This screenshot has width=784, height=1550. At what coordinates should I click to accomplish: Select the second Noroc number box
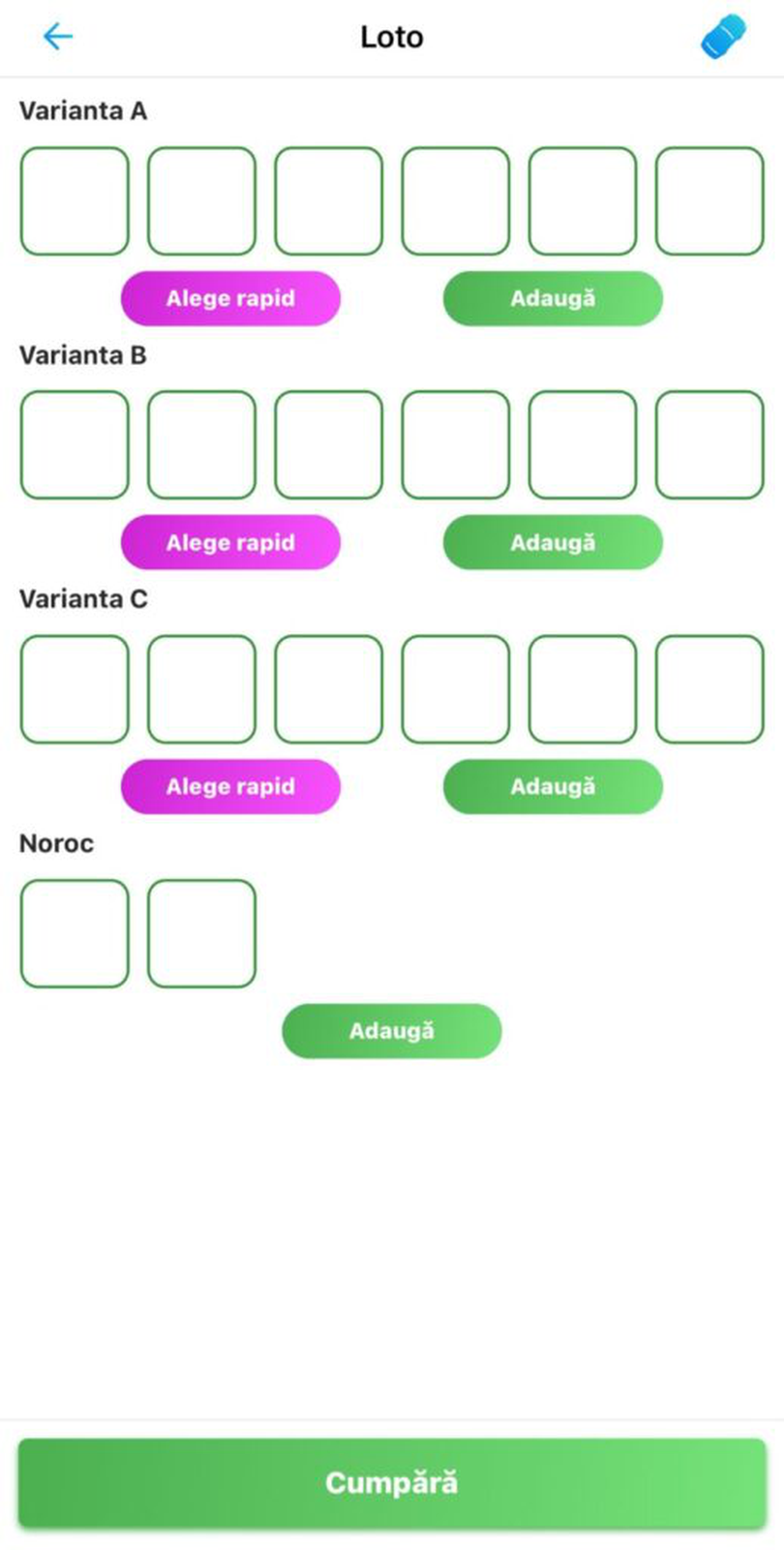(201, 932)
